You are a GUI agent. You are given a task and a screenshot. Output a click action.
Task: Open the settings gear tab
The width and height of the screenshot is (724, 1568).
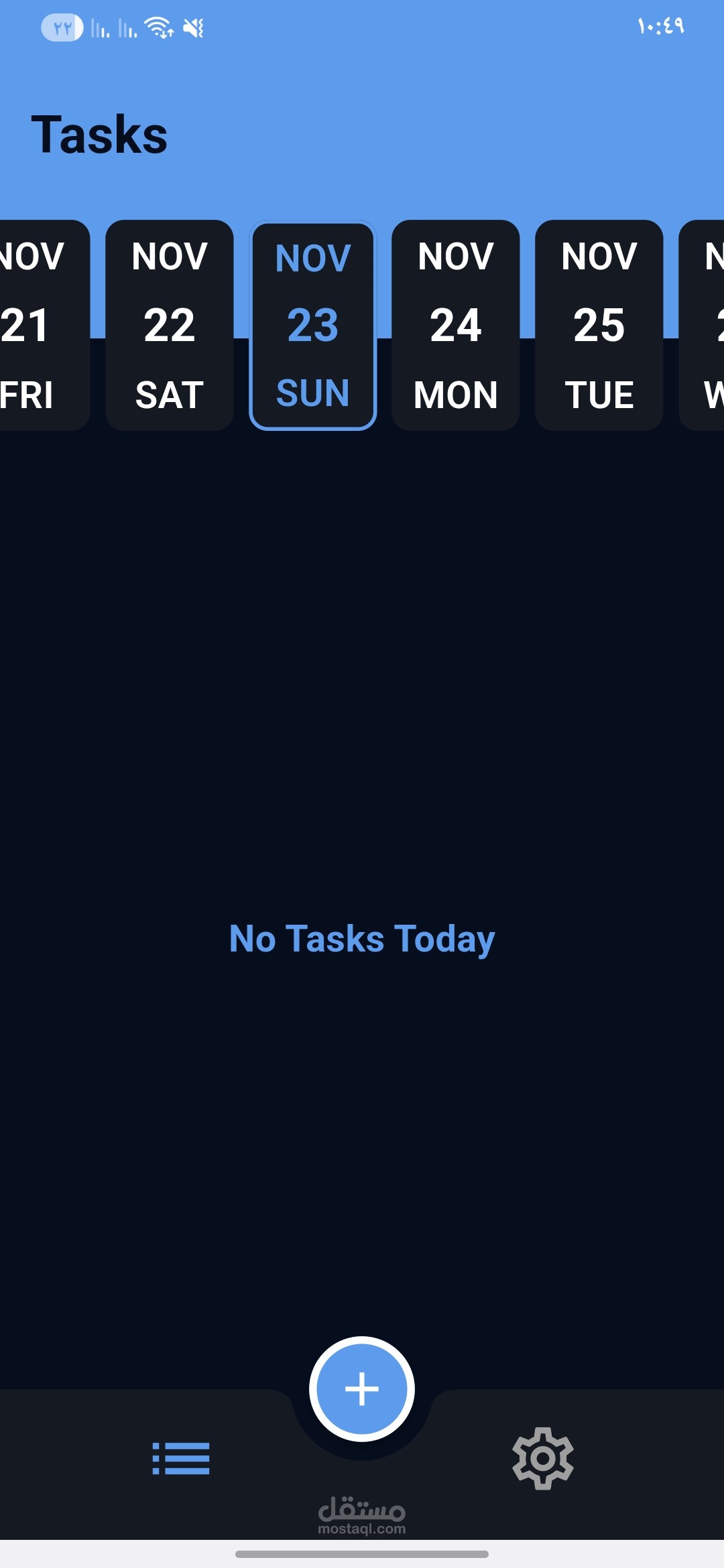tap(542, 1458)
